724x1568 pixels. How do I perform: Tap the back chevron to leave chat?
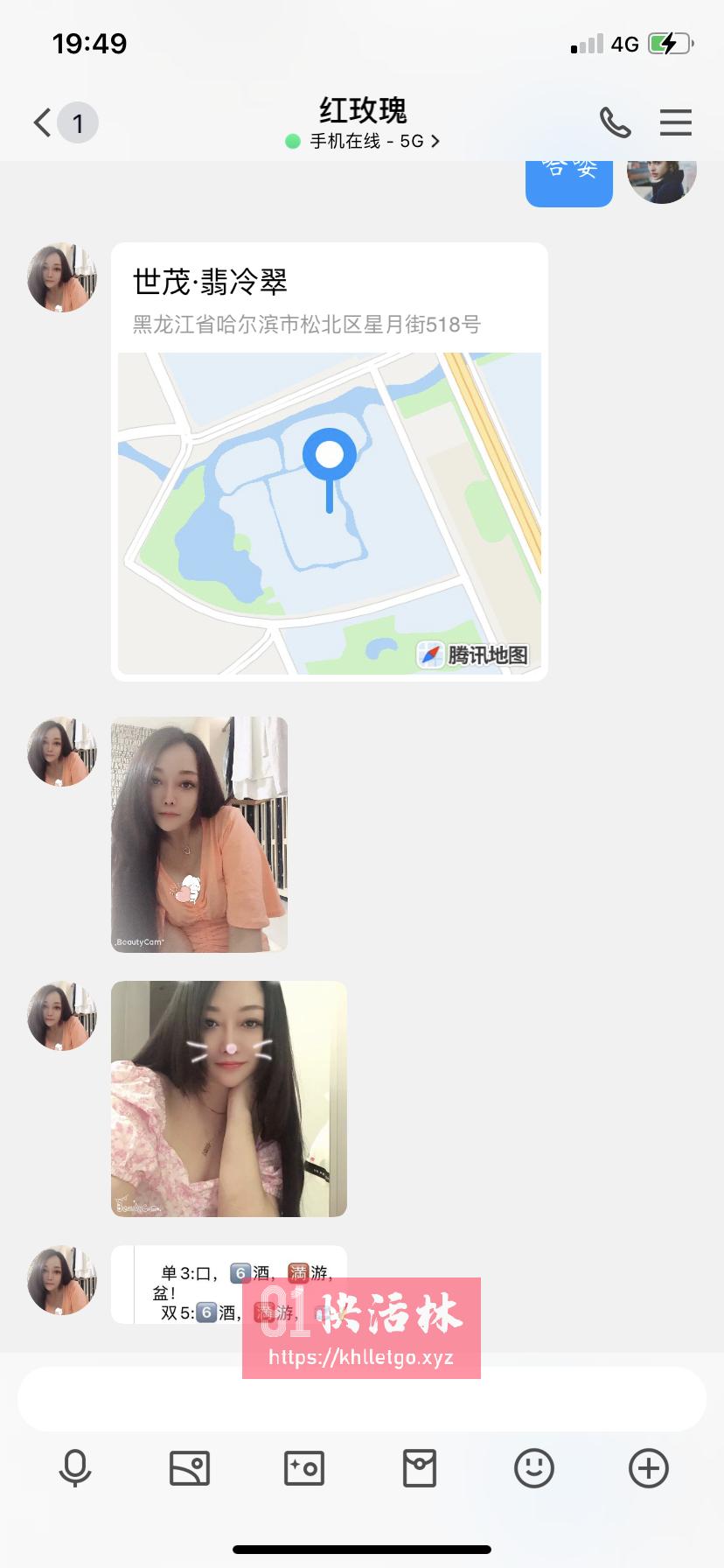(39, 122)
